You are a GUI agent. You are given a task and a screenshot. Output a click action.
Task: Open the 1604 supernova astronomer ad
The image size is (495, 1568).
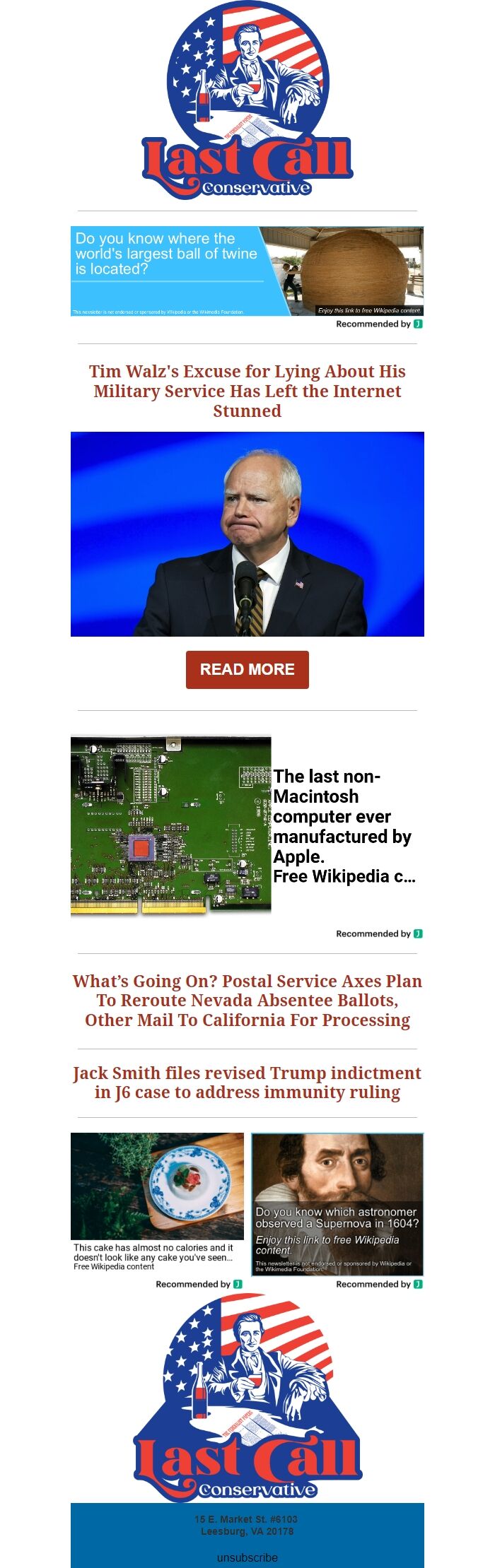pos(337,1203)
